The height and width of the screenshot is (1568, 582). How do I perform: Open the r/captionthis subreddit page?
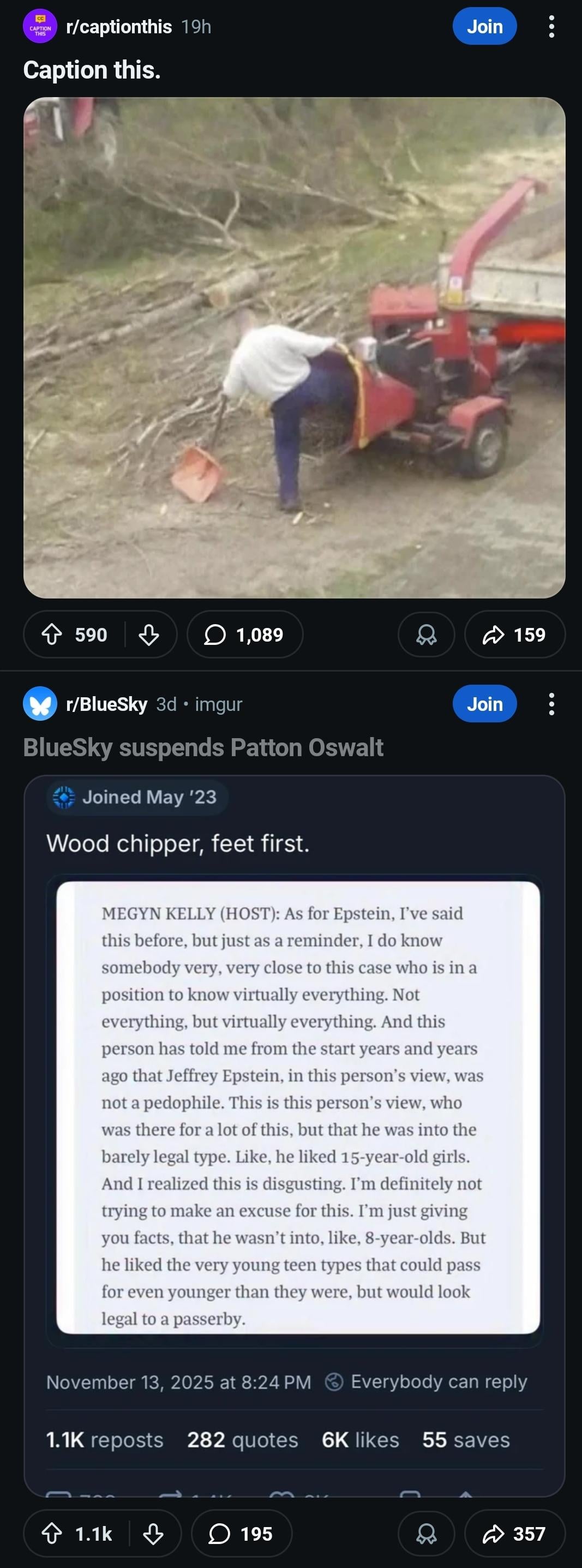[x=118, y=27]
